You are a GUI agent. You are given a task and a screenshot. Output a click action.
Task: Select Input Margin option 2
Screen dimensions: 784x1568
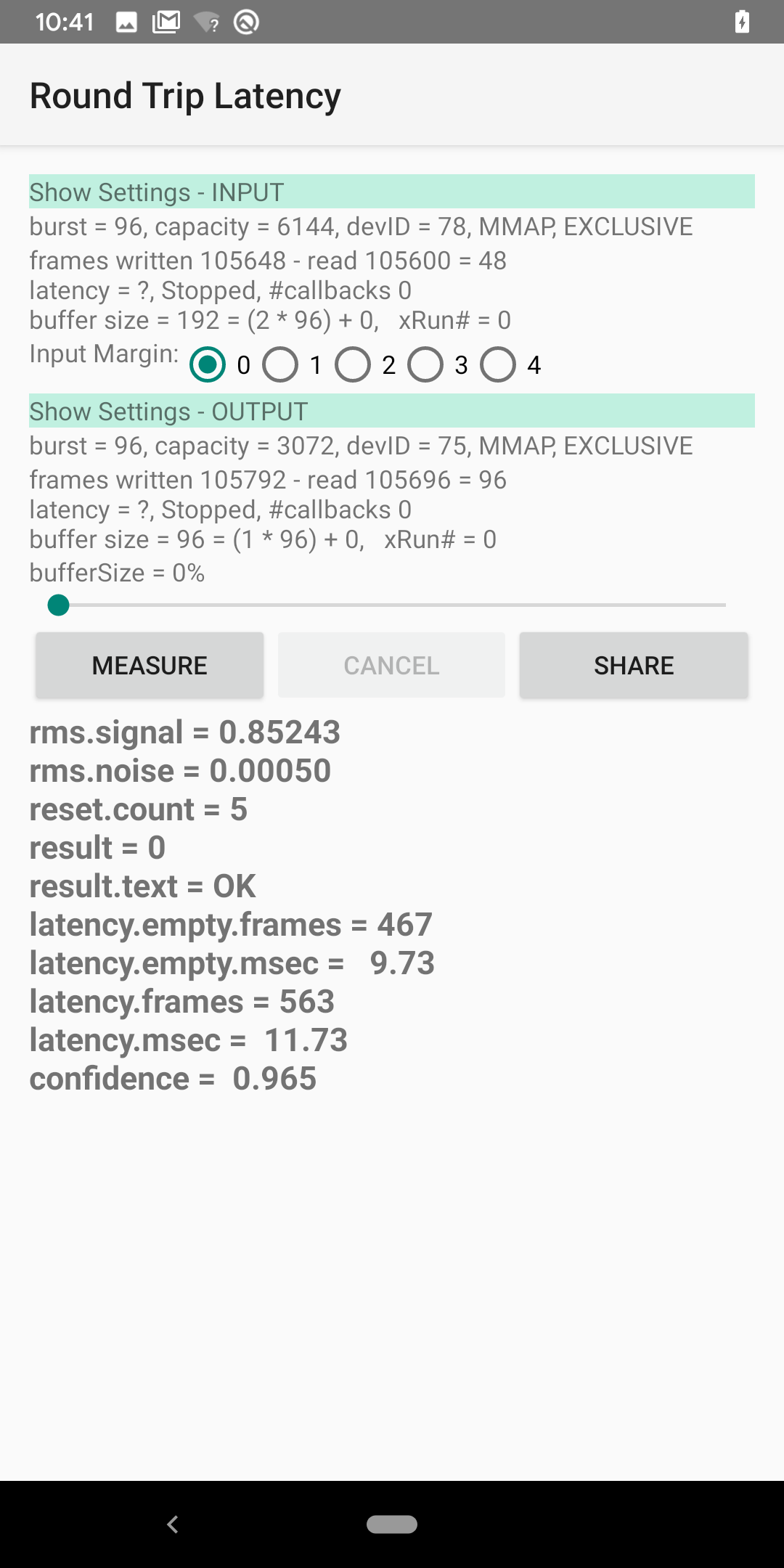pos(354,364)
